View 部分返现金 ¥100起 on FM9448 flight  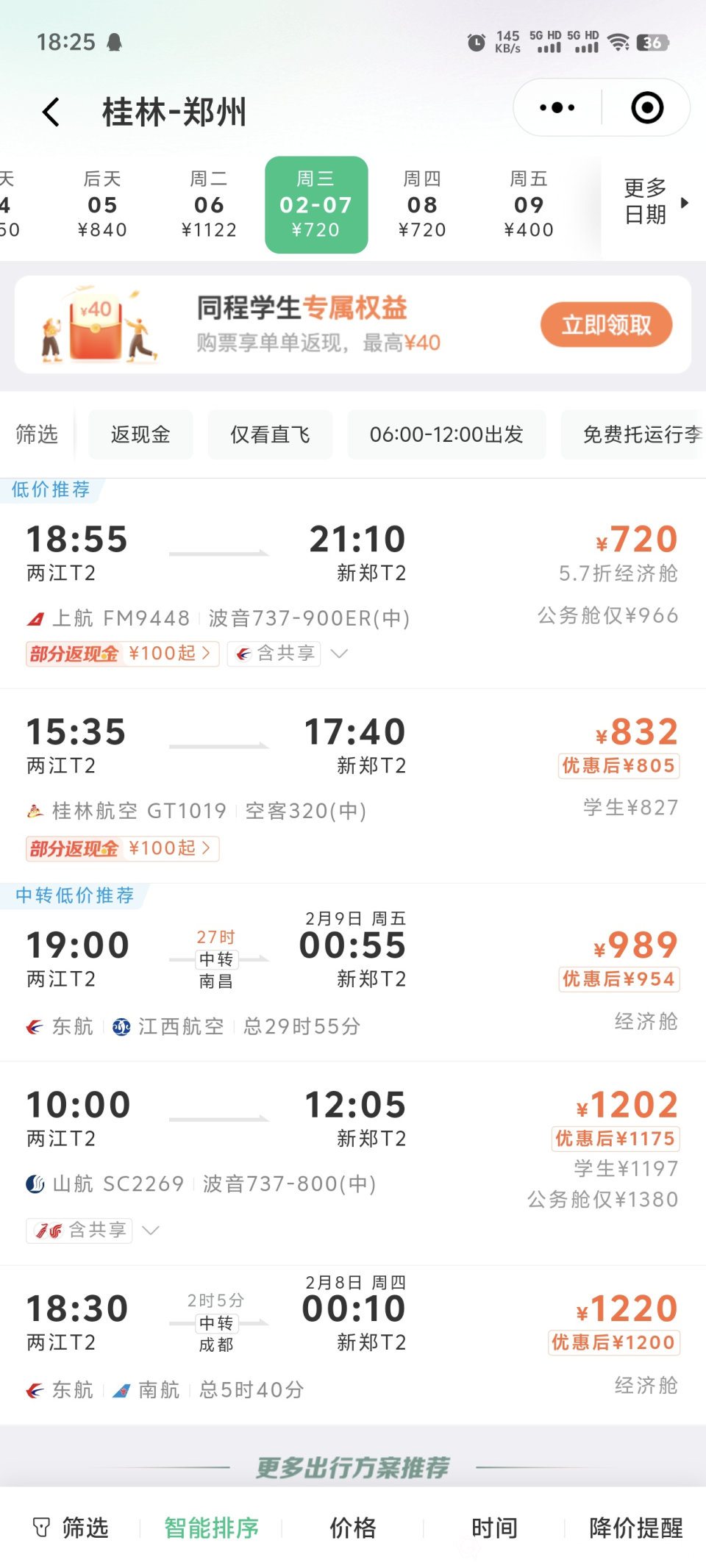pyautogui.click(x=122, y=654)
